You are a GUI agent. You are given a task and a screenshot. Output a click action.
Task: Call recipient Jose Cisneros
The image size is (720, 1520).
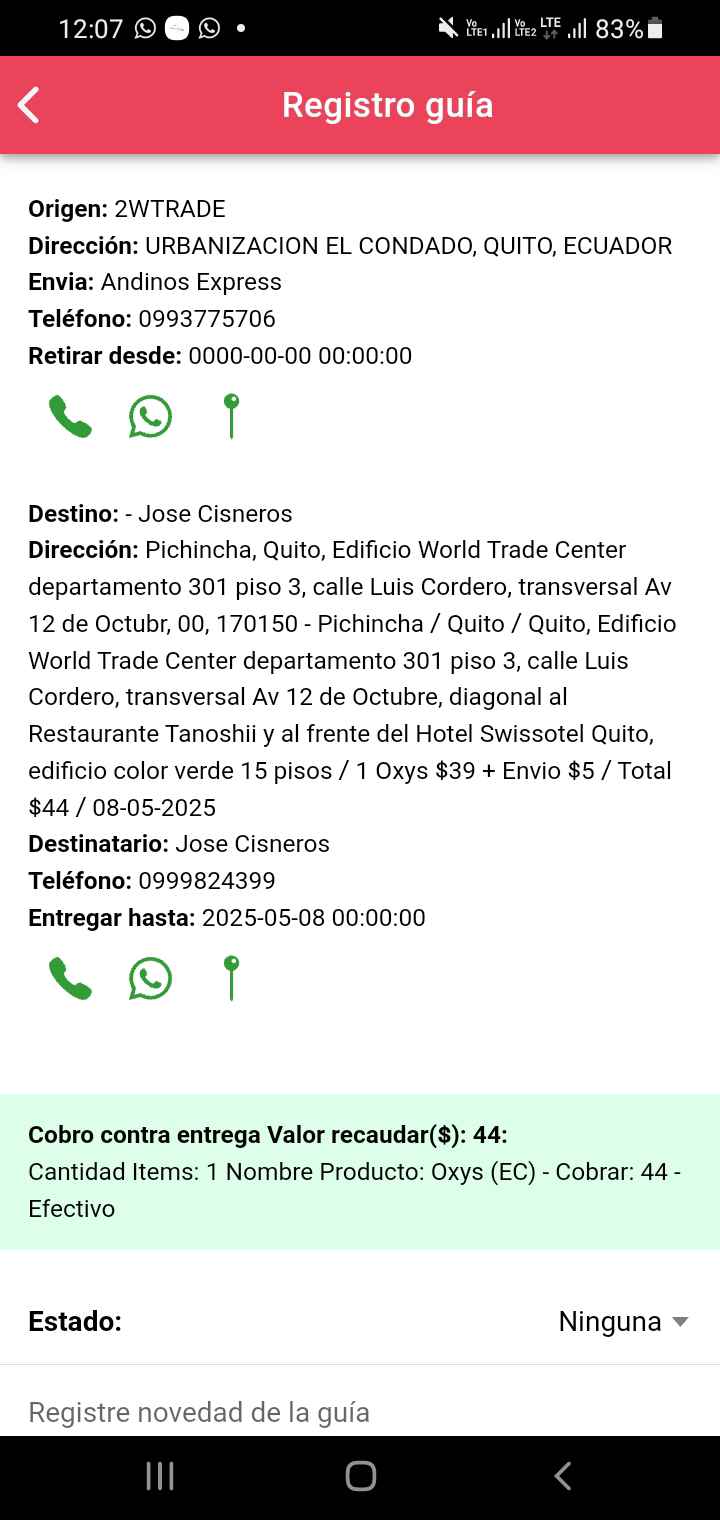coord(70,979)
